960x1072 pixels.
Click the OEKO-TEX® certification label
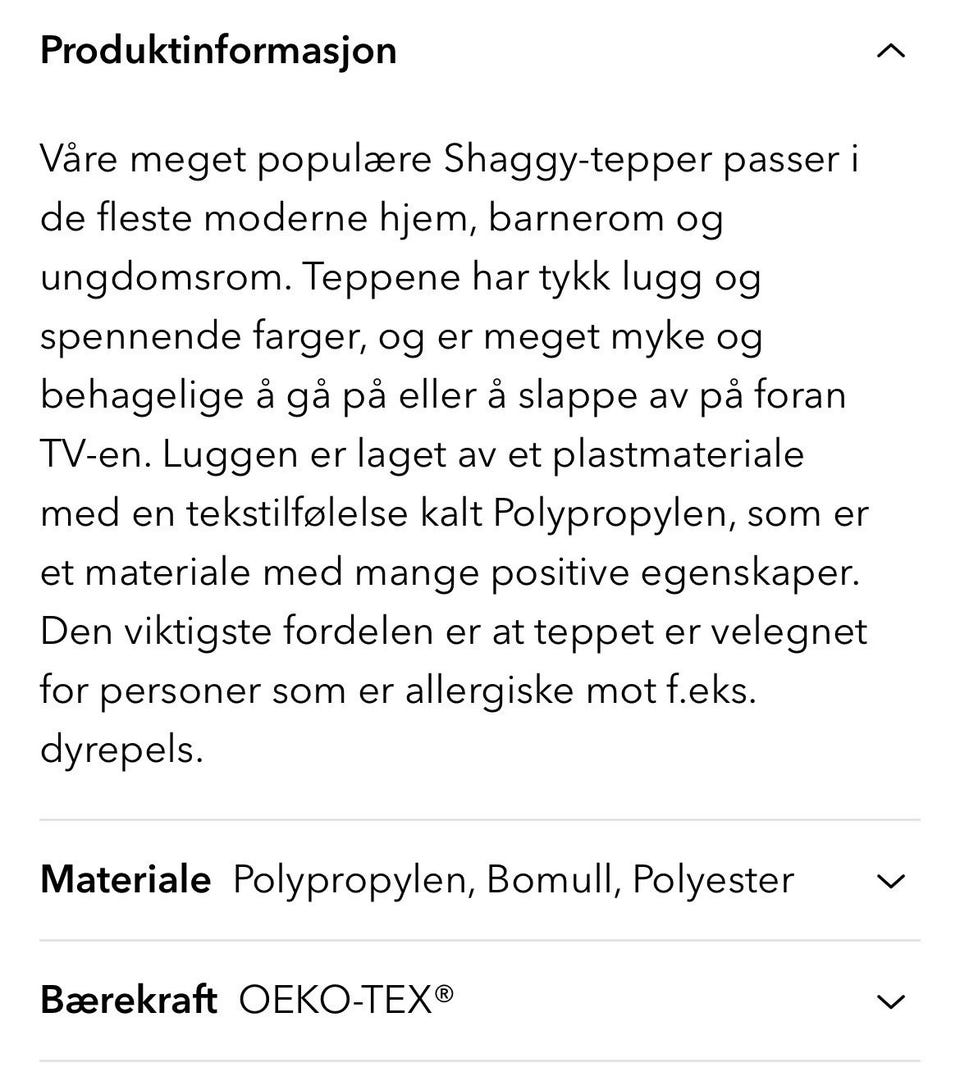pyautogui.click(x=345, y=999)
